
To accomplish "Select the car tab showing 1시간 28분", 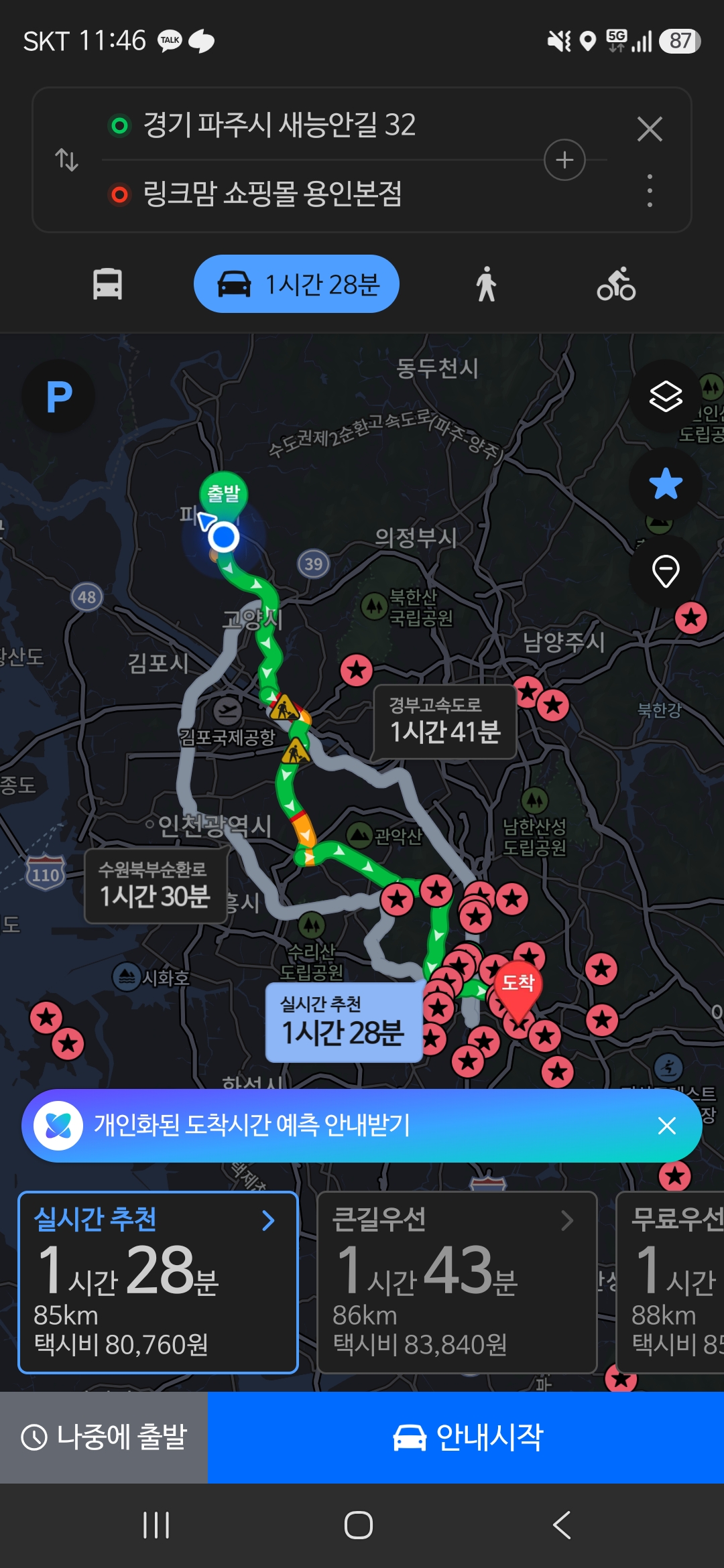I will point(296,284).
